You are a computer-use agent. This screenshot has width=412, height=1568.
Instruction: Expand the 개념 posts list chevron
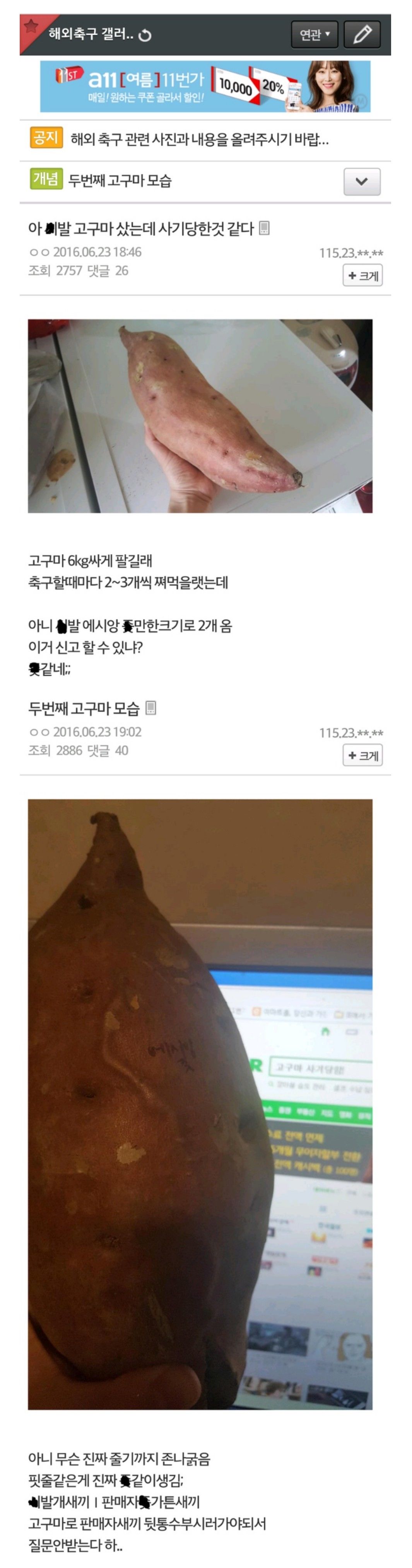[x=361, y=181]
